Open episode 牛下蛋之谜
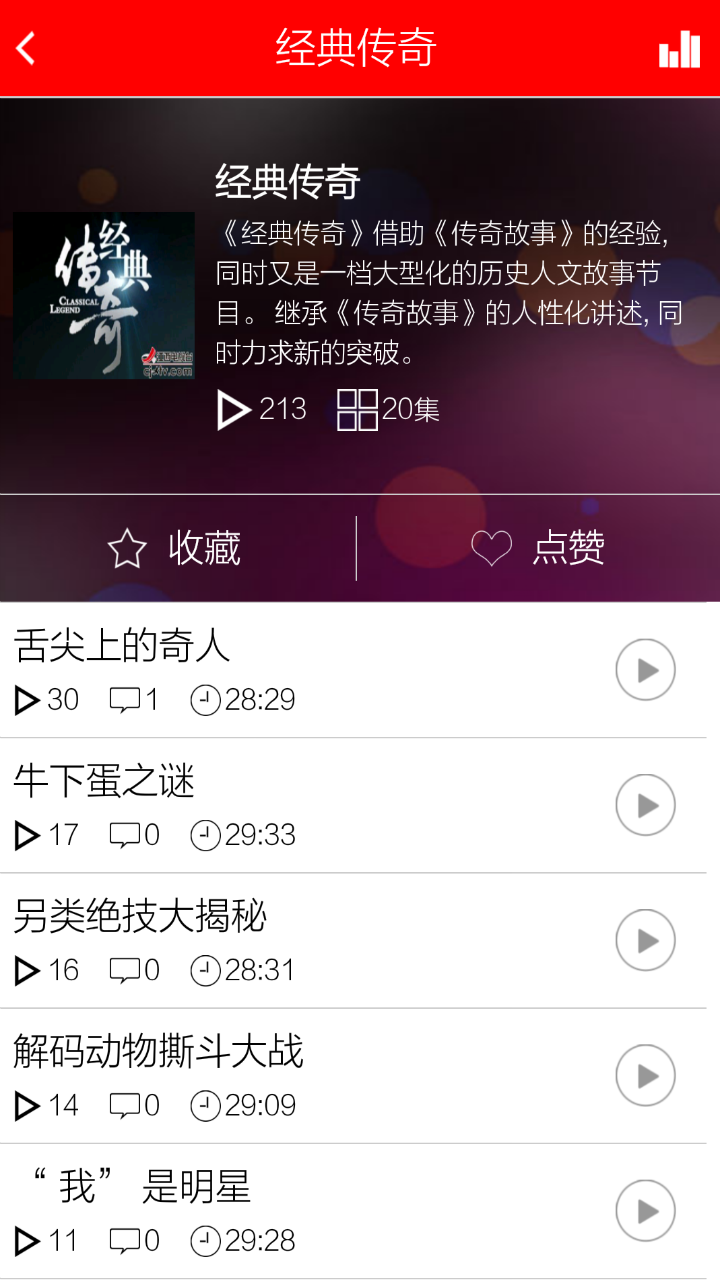Image resolution: width=720 pixels, height=1280 pixels. pyautogui.click(x=104, y=781)
